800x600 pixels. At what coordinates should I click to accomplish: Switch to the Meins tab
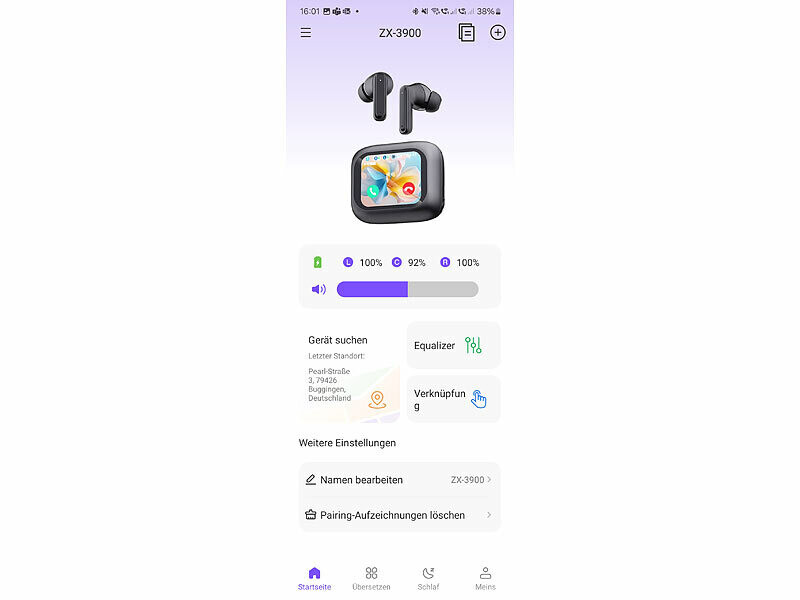tap(485, 578)
